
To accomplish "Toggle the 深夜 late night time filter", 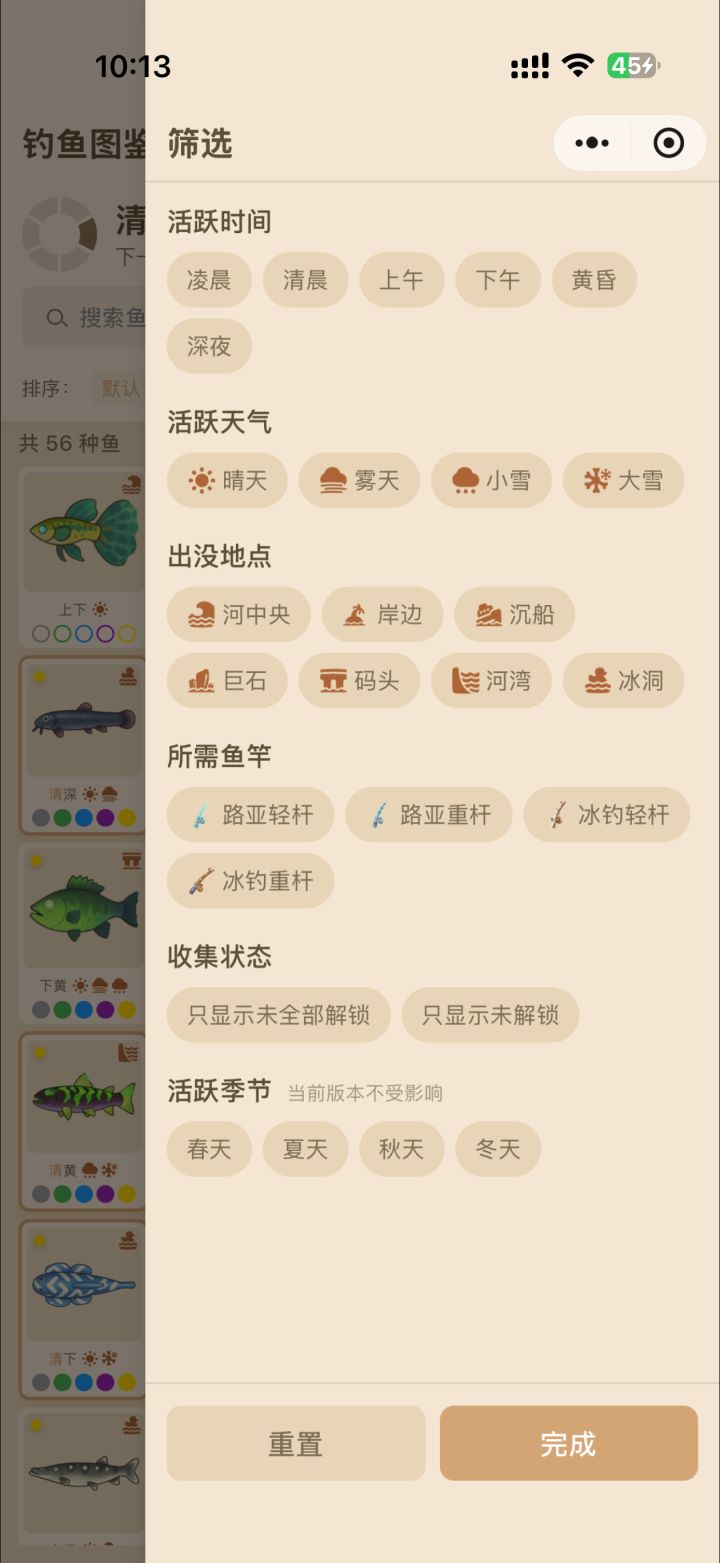I will 209,346.
